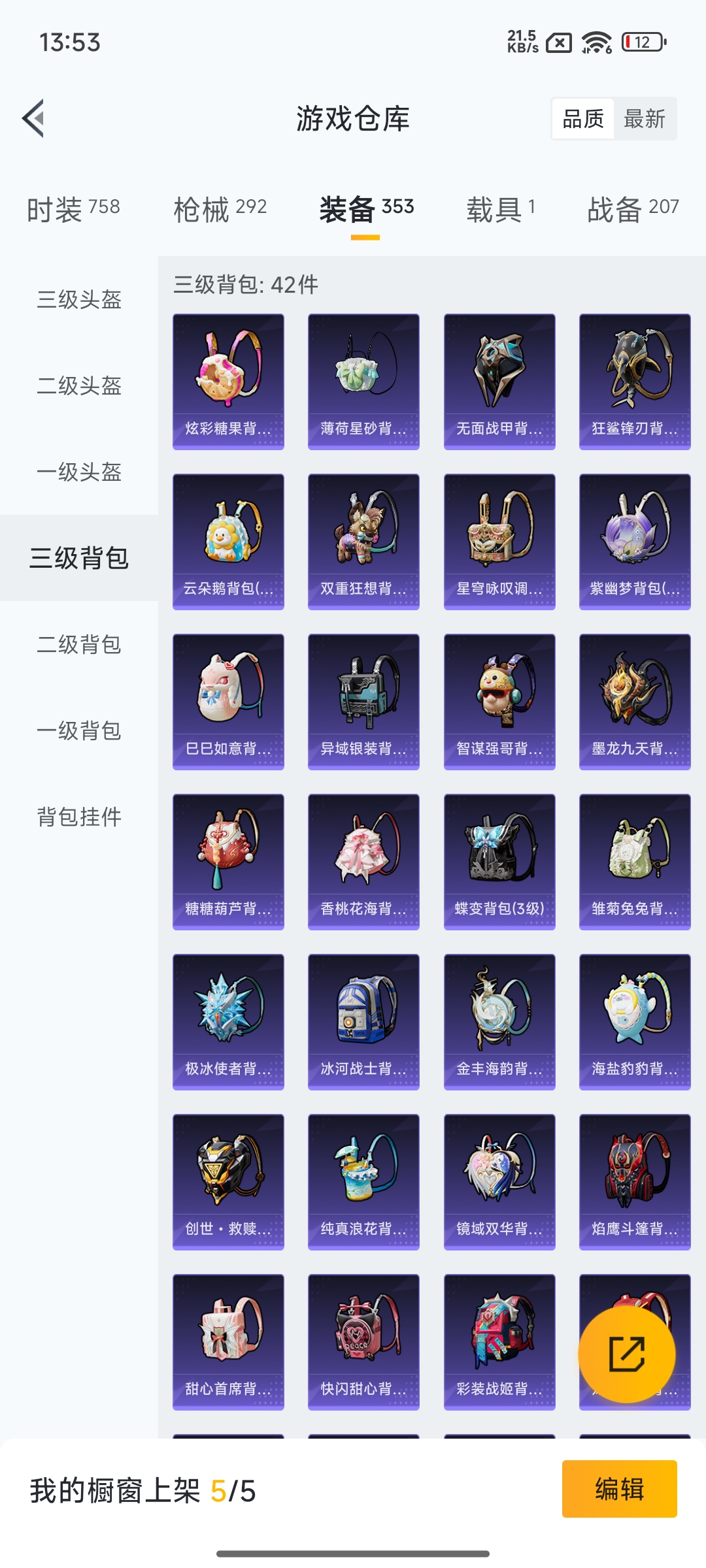Switch to the 枪械 tab
Image resolution: width=706 pixels, height=1568 pixels.
(x=220, y=208)
